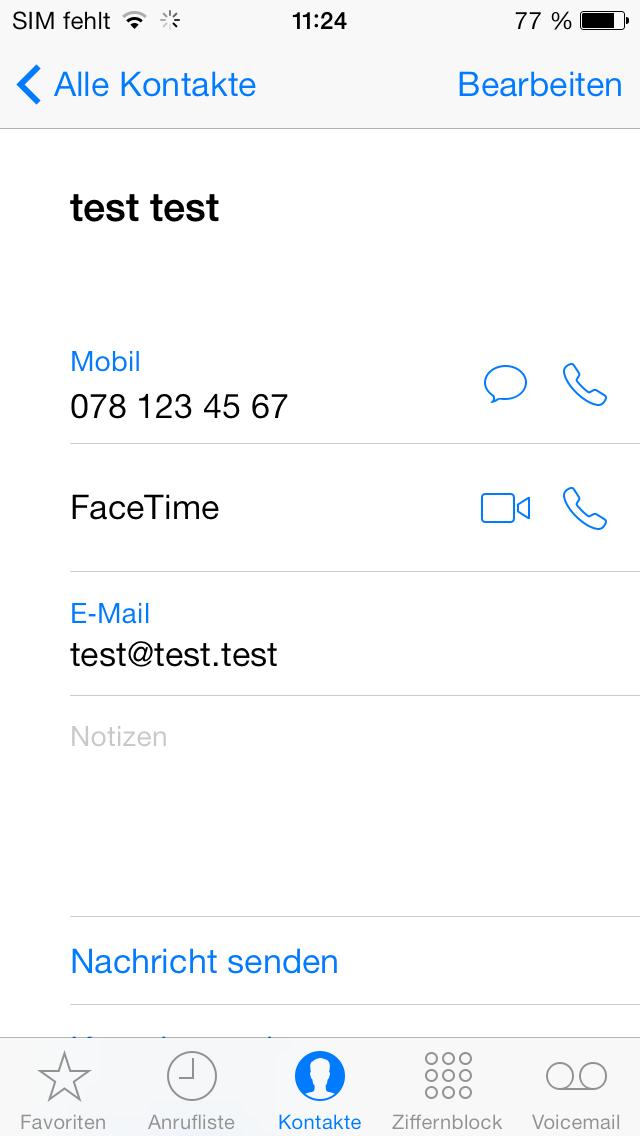Open the Anrufliste tab
This screenshot has width=640, height=1136.
coord(191,1089)
